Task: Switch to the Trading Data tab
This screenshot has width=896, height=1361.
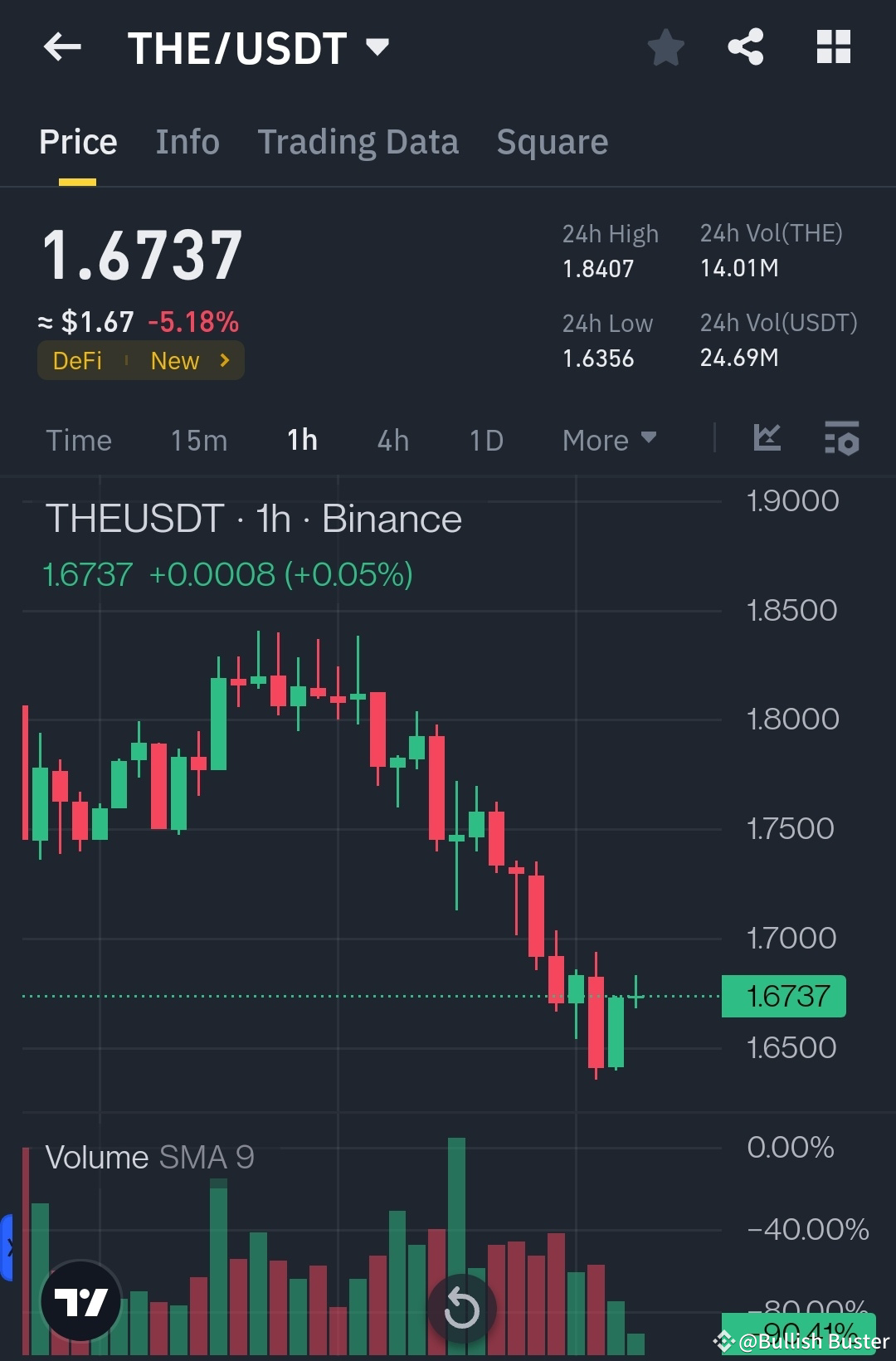Action: pos(358,141)
